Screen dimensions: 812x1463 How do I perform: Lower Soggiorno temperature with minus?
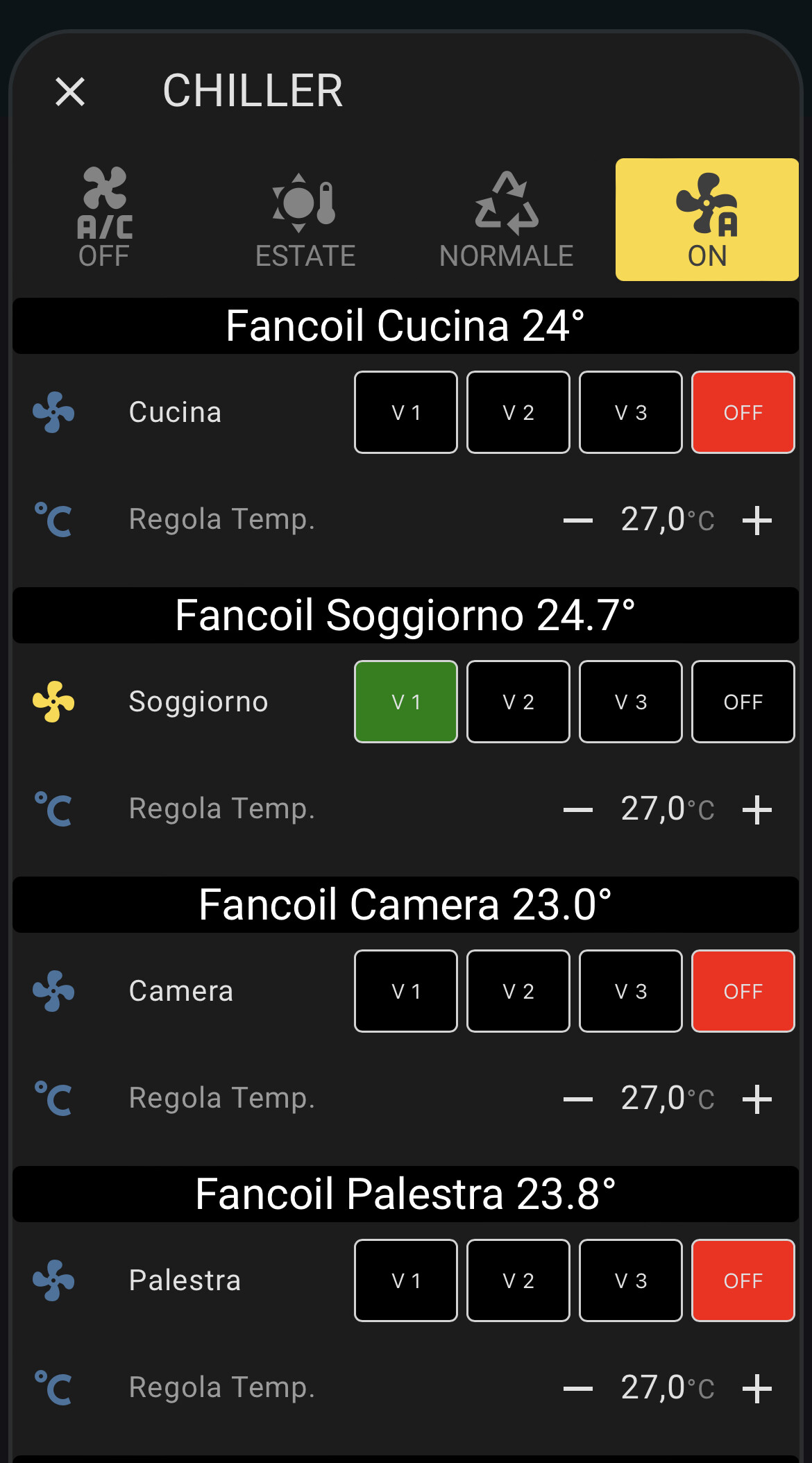click(x=578, y=810)
